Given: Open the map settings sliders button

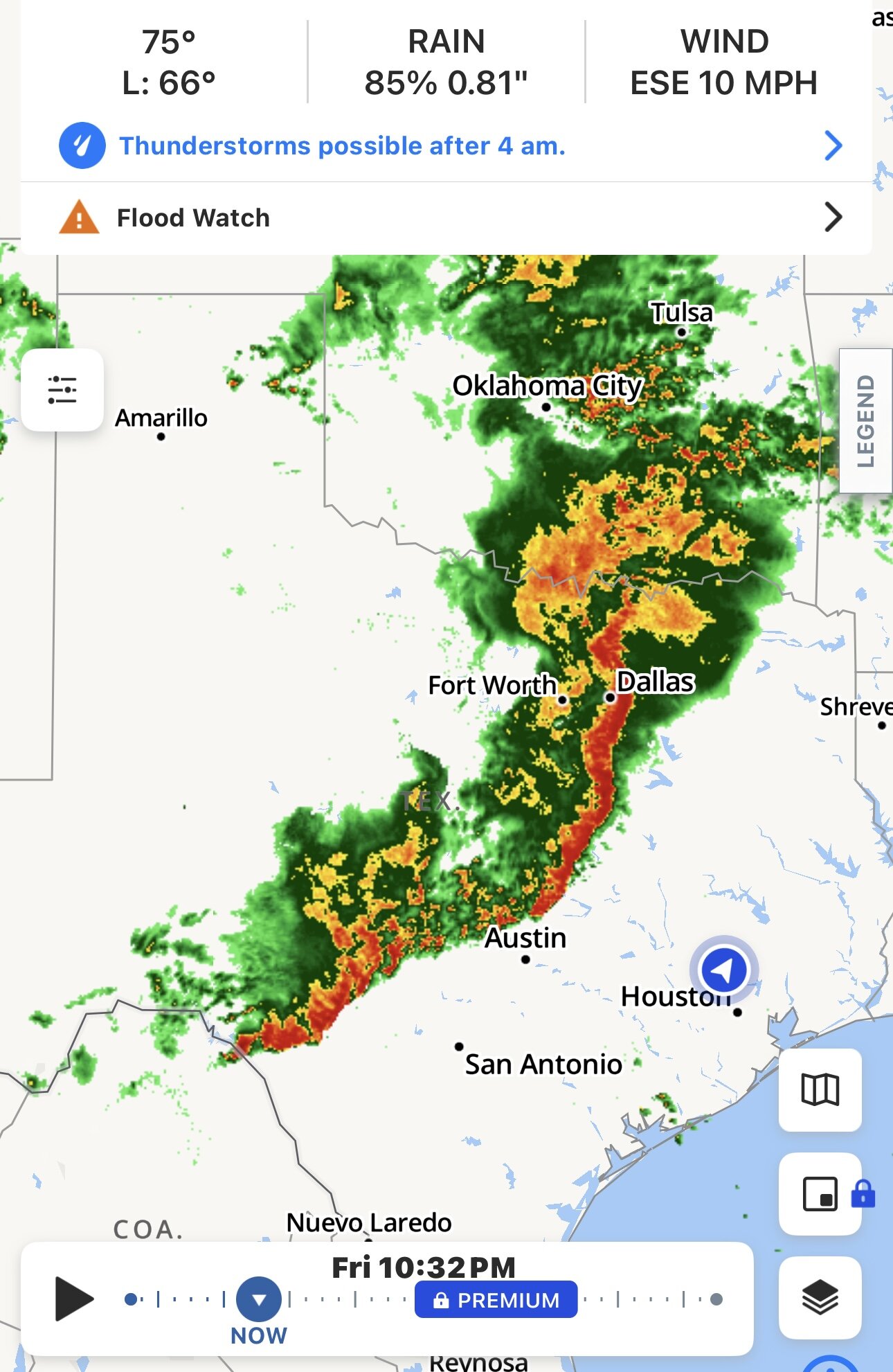Looking at the screenshot, I should point(62,390).
